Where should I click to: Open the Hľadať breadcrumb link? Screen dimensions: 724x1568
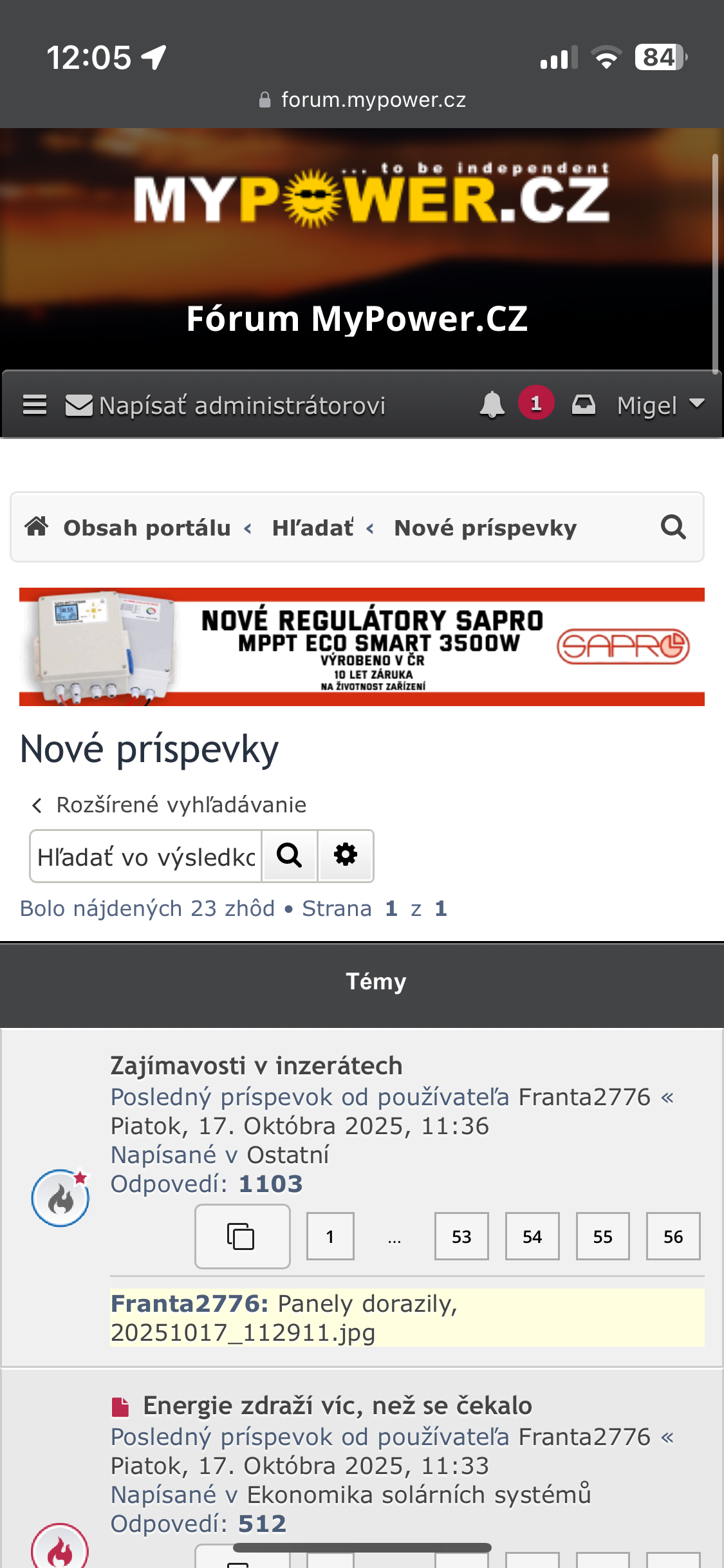[313, 528]
